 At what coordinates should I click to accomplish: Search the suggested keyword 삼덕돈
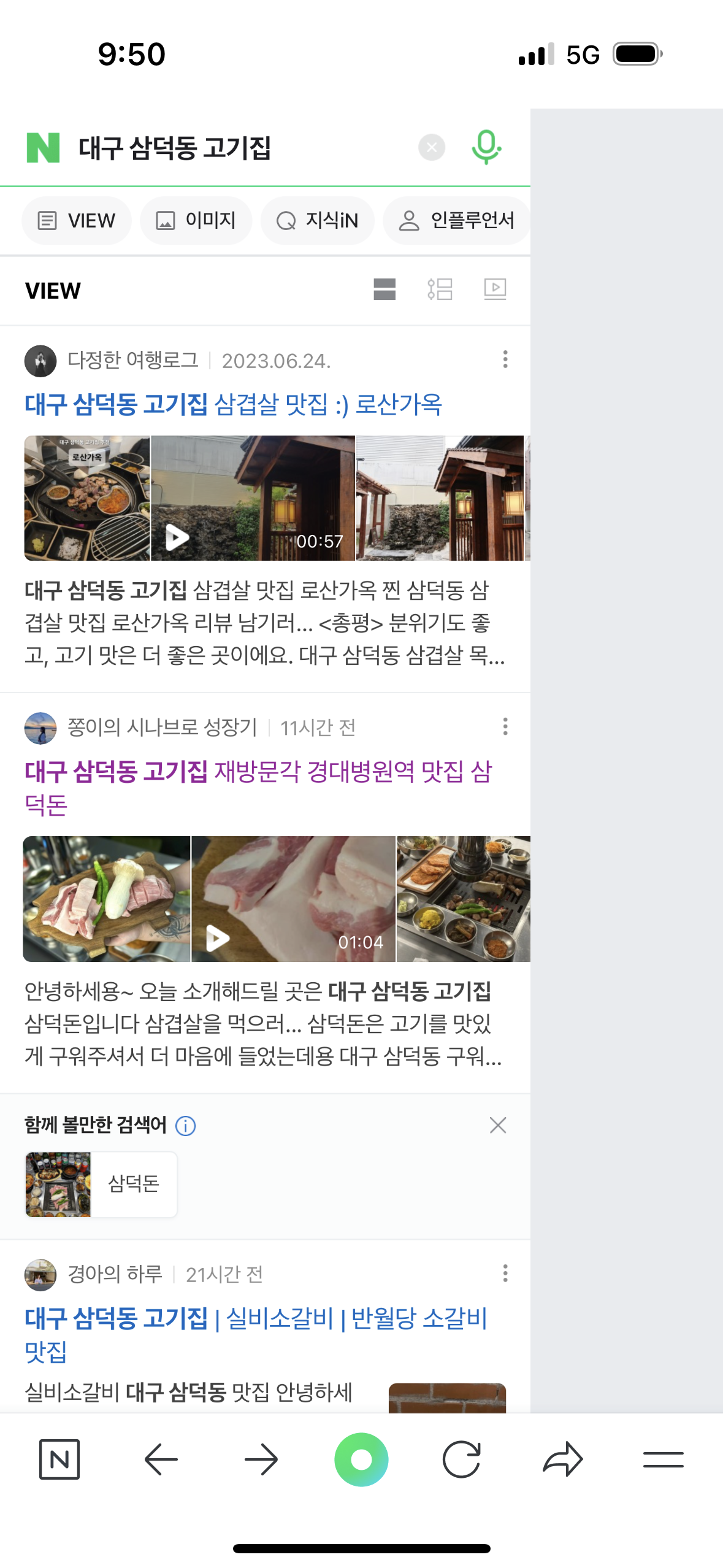(x=102, y=1184)
